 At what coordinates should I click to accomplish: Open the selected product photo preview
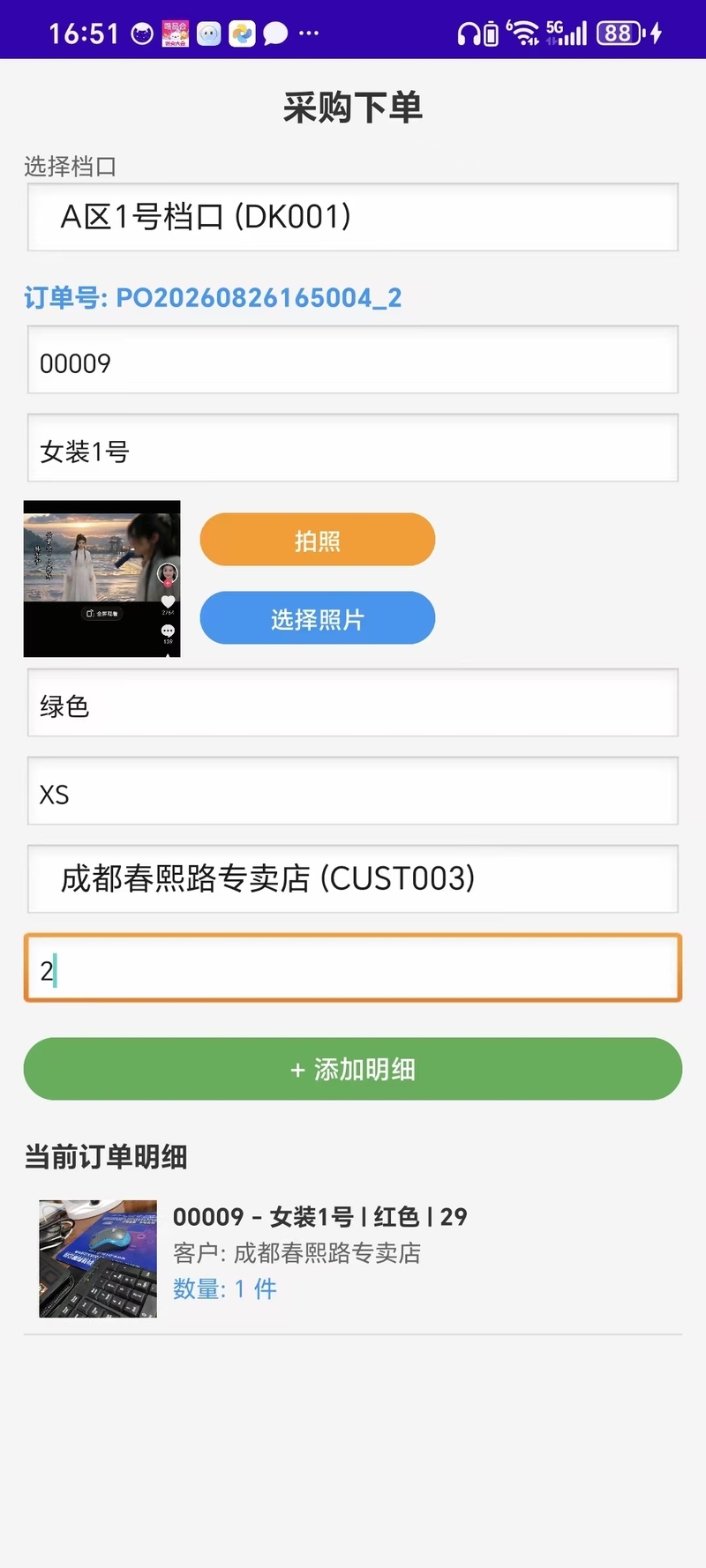[x=102, y=579]
